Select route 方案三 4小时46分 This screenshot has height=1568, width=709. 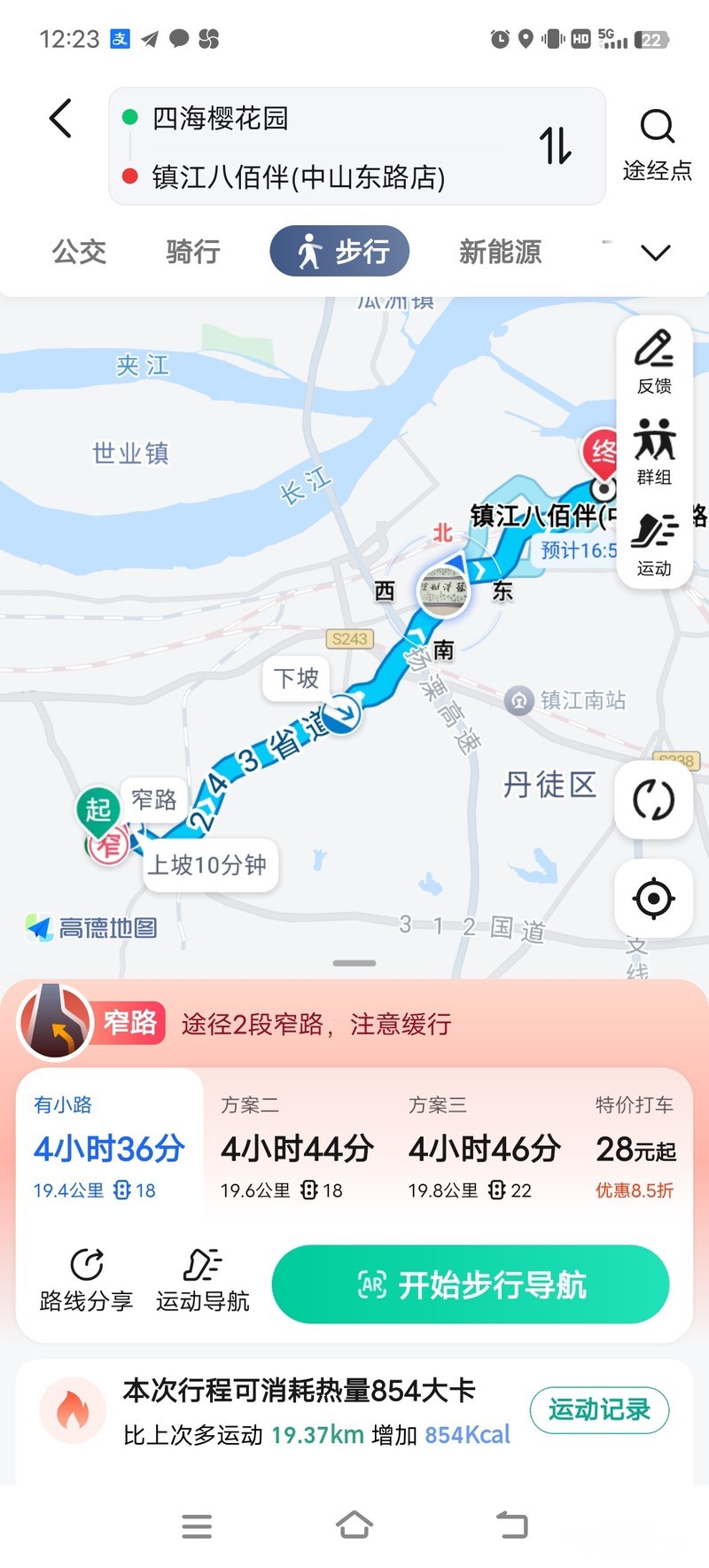click(x=484, y=1150)
